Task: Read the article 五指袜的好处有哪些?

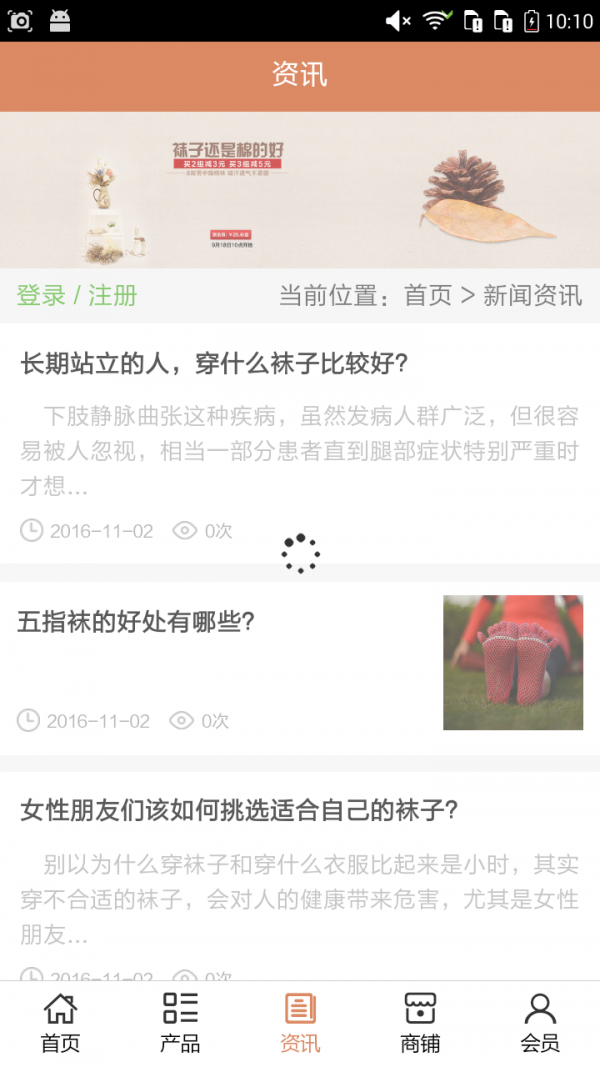Action: tap(137, 622)
